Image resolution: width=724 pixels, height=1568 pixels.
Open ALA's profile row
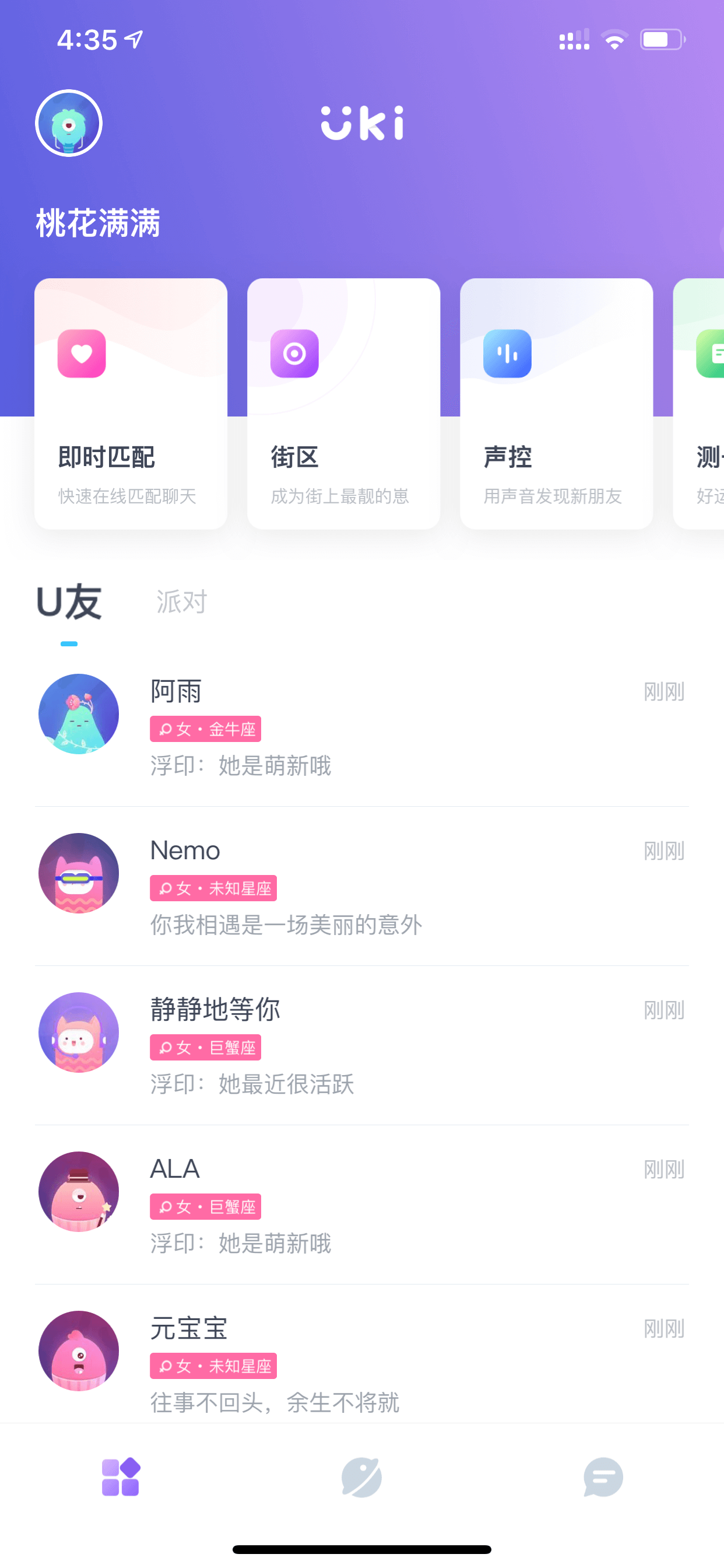click(362, 1205)
